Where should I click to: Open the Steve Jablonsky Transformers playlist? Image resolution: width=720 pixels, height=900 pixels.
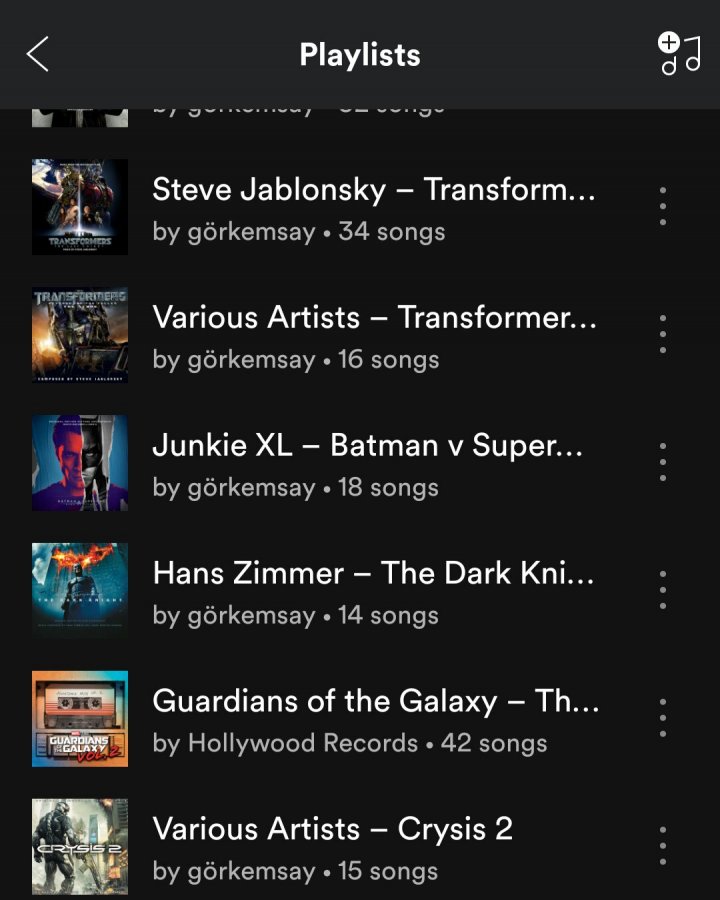tap(373, 208)
